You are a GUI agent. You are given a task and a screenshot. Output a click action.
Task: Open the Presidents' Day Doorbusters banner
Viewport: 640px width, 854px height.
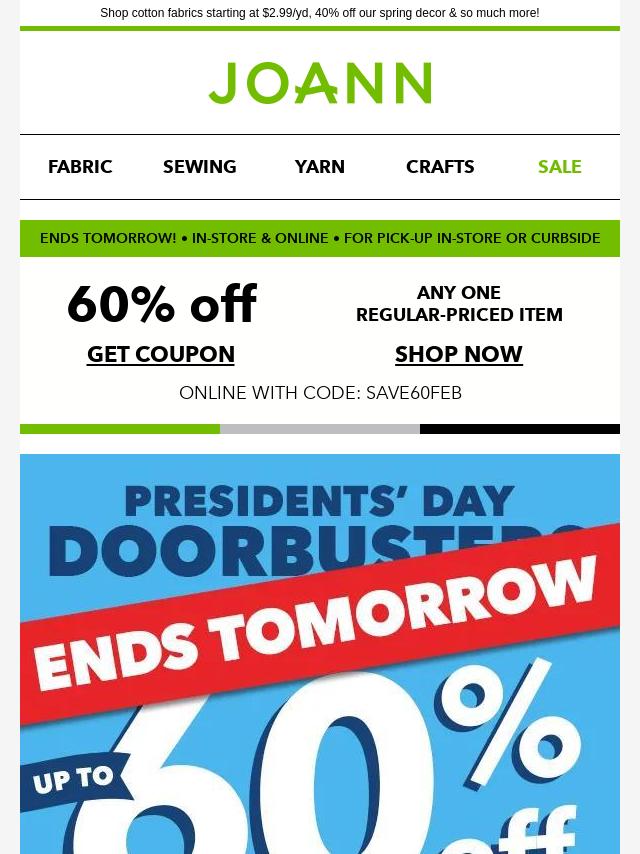320,650
